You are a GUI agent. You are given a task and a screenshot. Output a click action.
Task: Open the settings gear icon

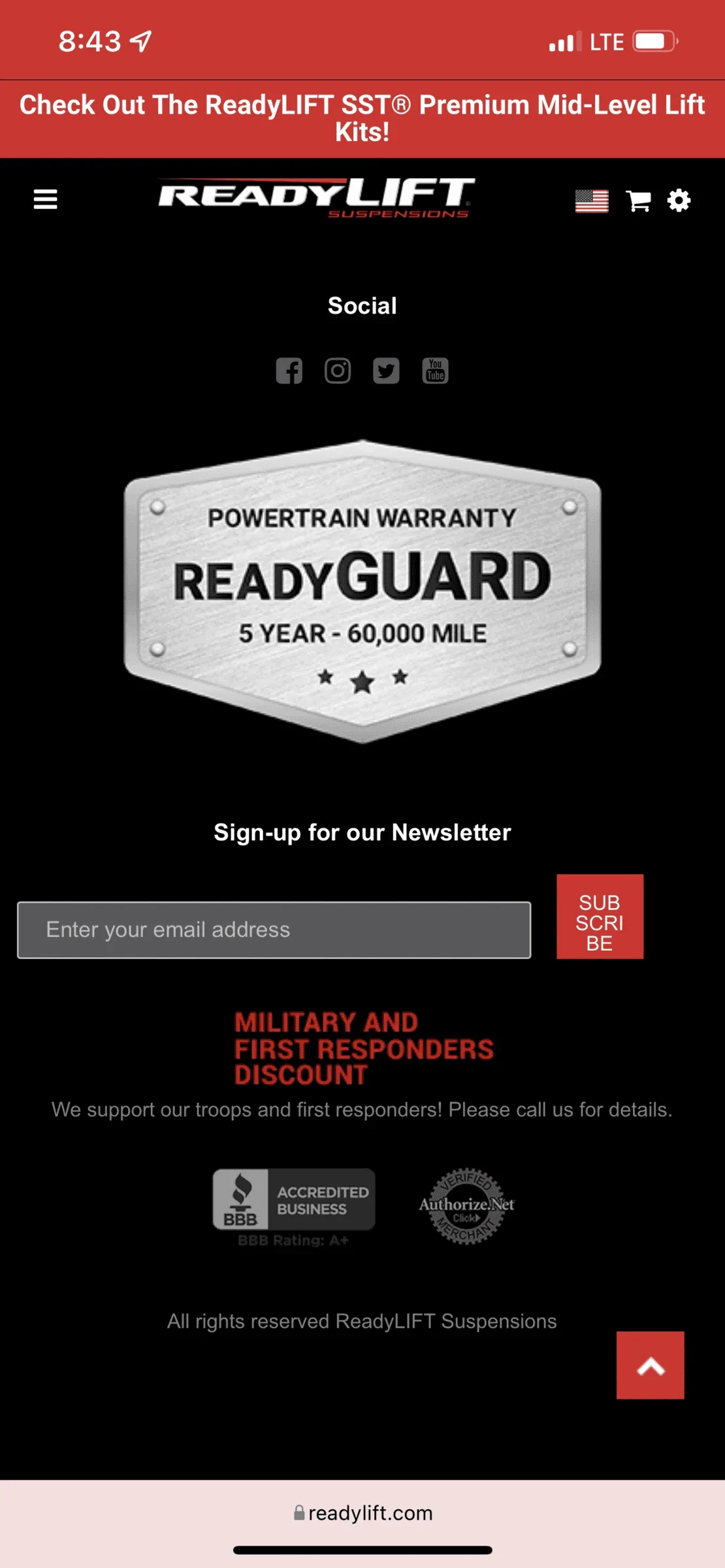(x=679, y=200)
